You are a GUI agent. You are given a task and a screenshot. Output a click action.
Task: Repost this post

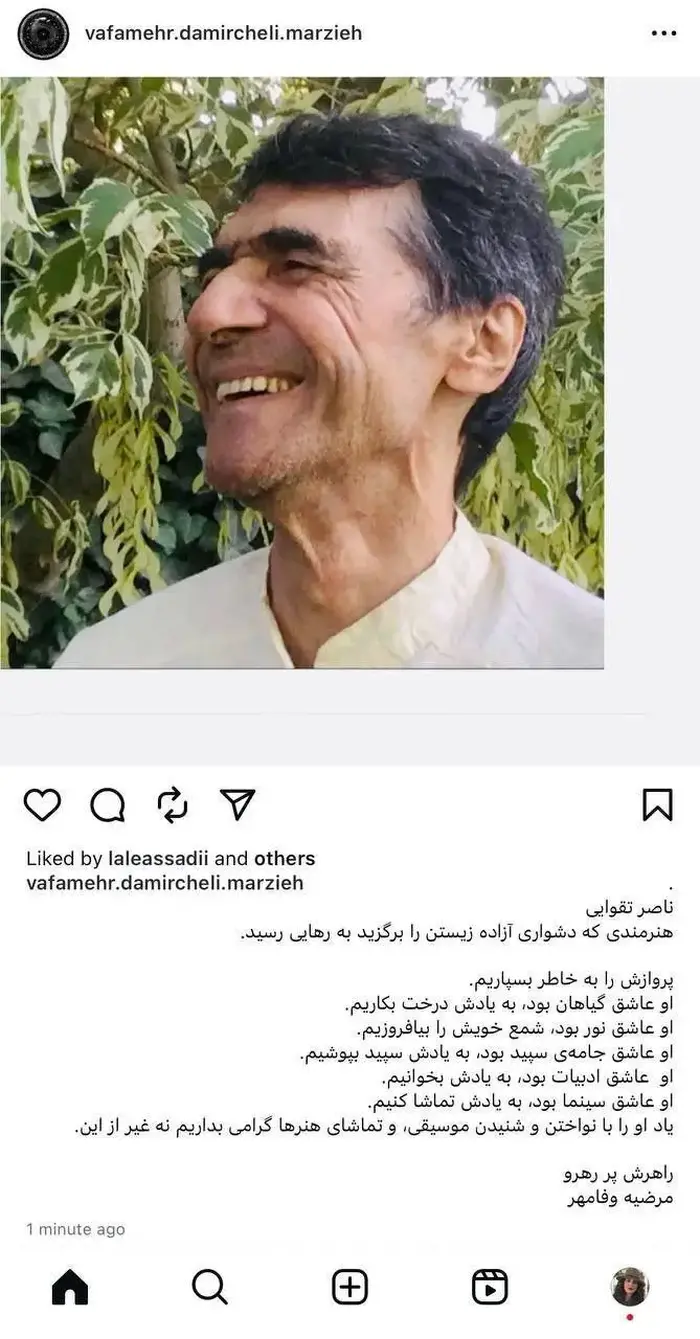click(x=173, y=805)
